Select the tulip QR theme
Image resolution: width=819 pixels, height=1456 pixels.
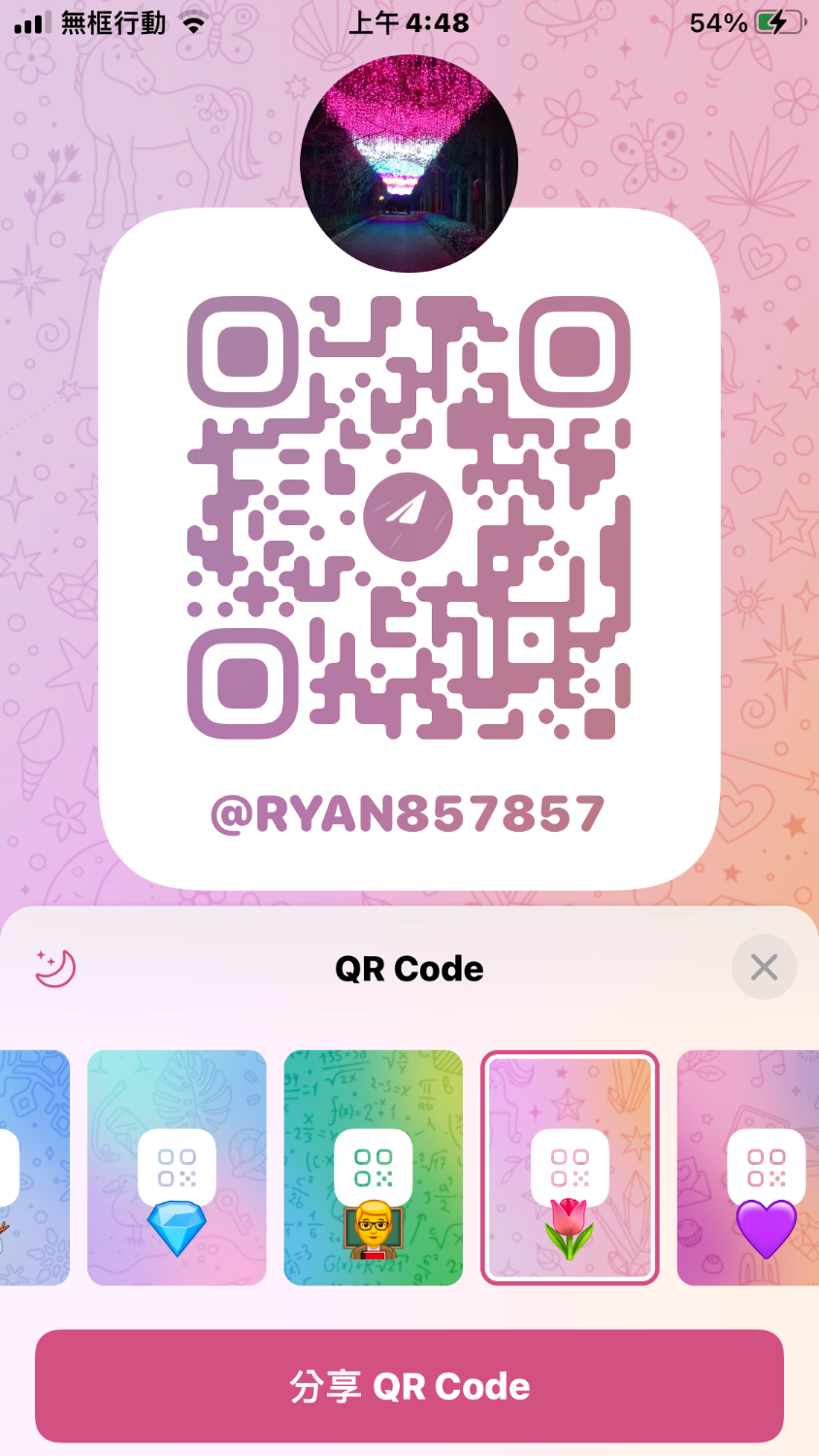pyautogui.click(x=570, y=1168)
